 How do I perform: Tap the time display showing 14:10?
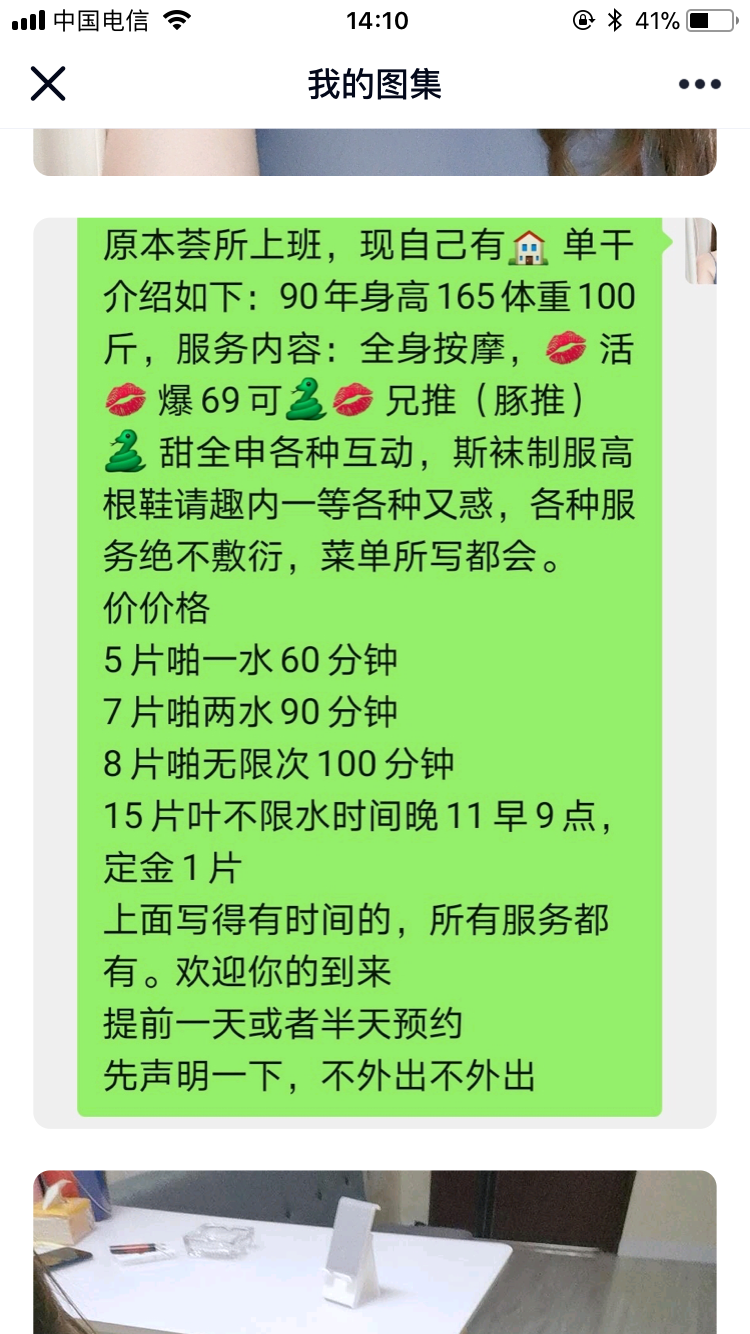coord(375,18)
